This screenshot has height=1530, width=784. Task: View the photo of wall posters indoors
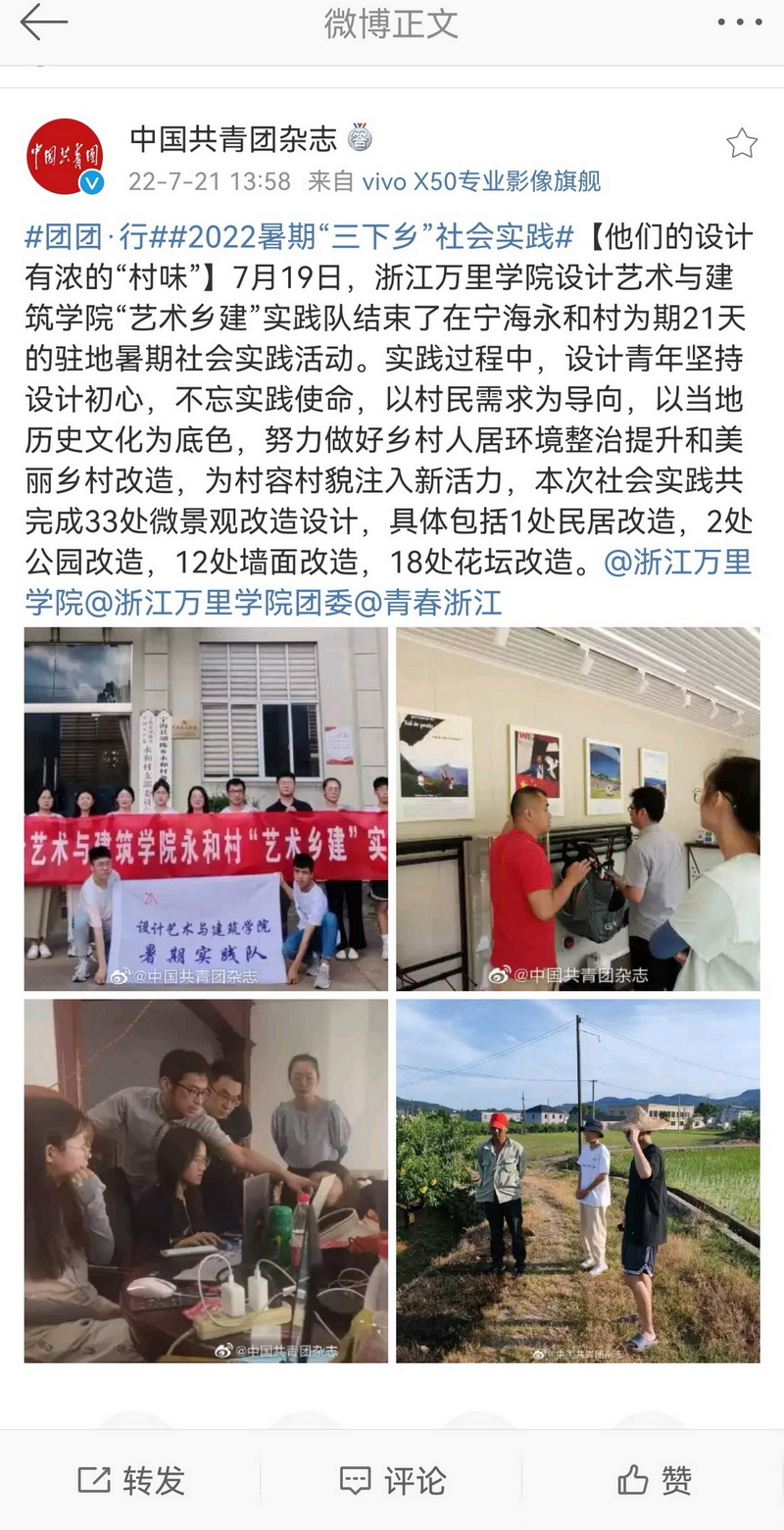click(x=577, y=809)
